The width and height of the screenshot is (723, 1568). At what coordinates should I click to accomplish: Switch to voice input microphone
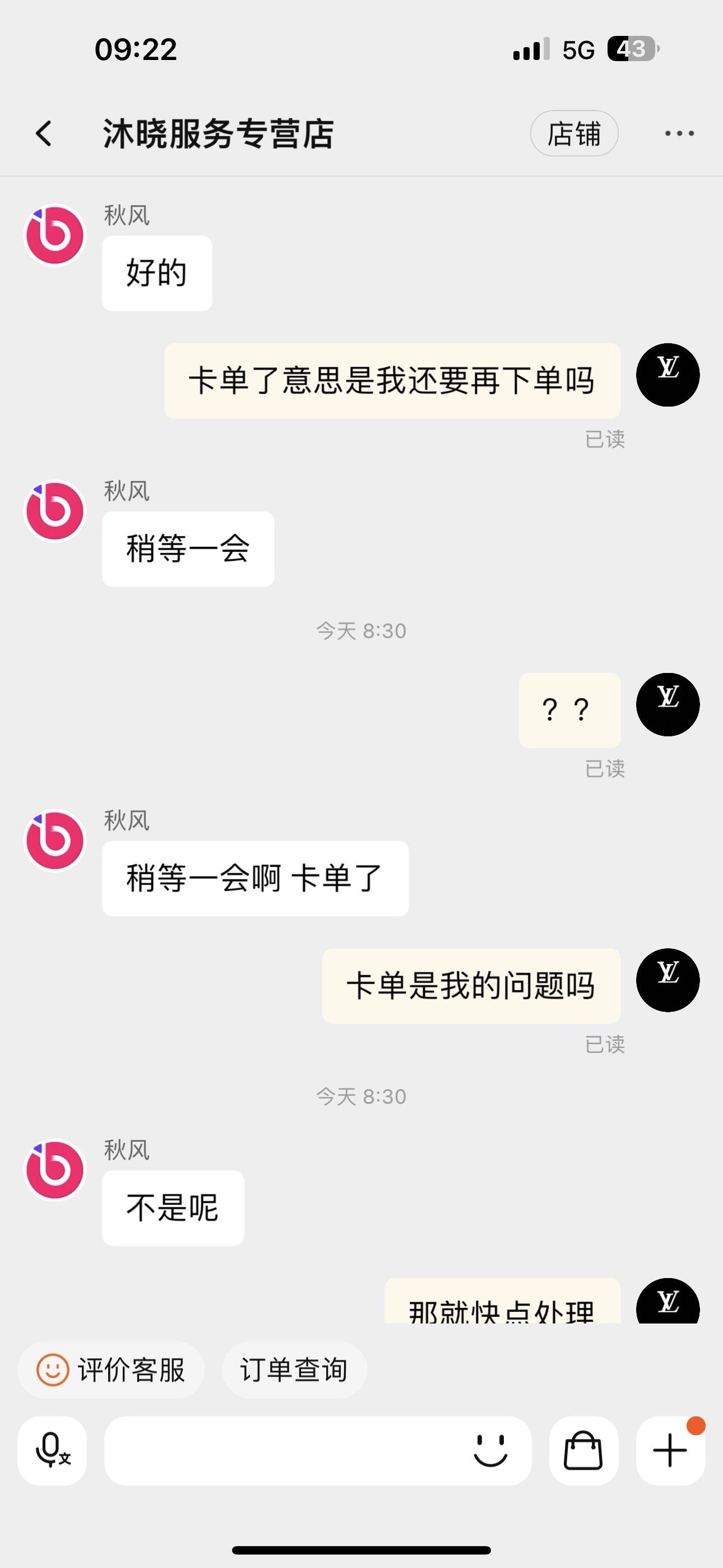pyautogui.click(x=52, y=1451)
